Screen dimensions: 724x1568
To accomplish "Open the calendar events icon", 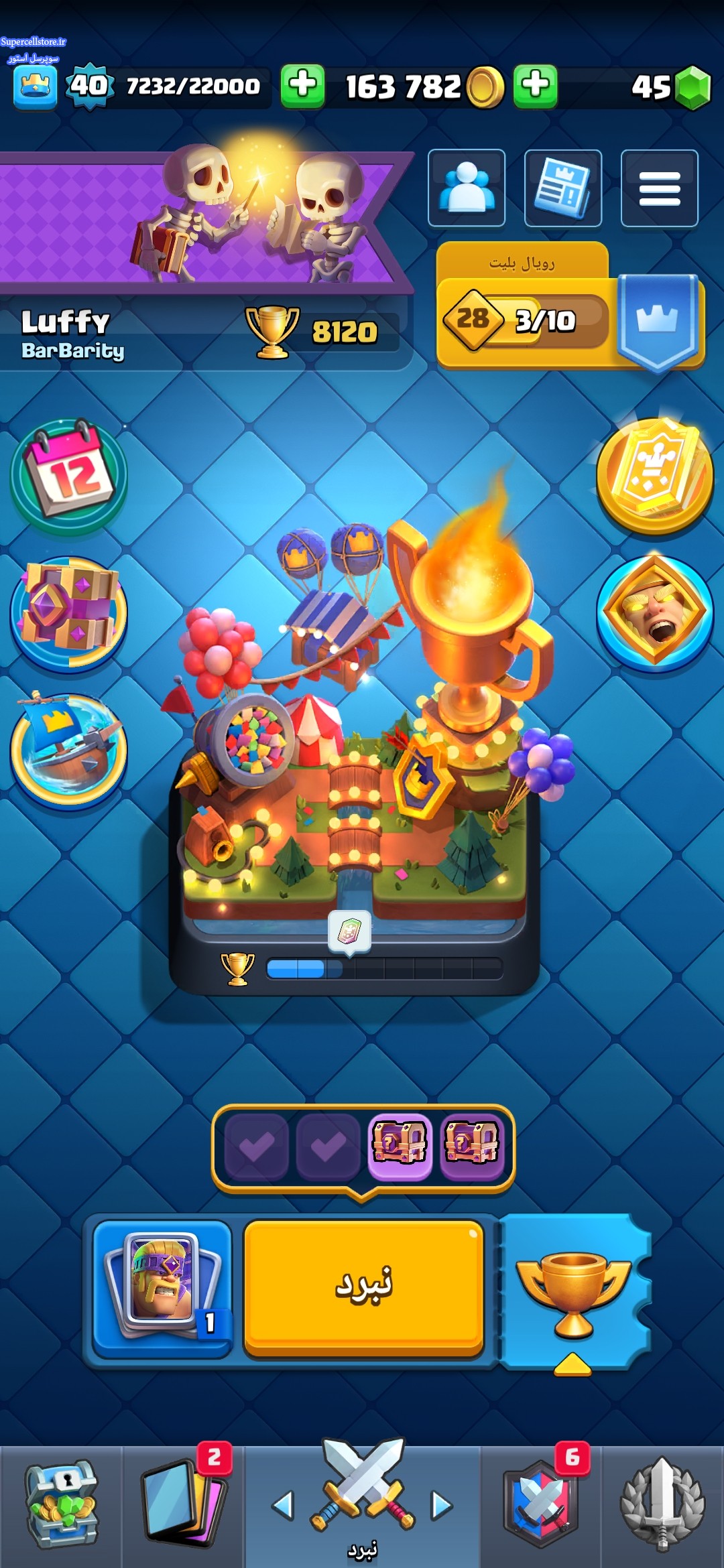I will [68, 476].
